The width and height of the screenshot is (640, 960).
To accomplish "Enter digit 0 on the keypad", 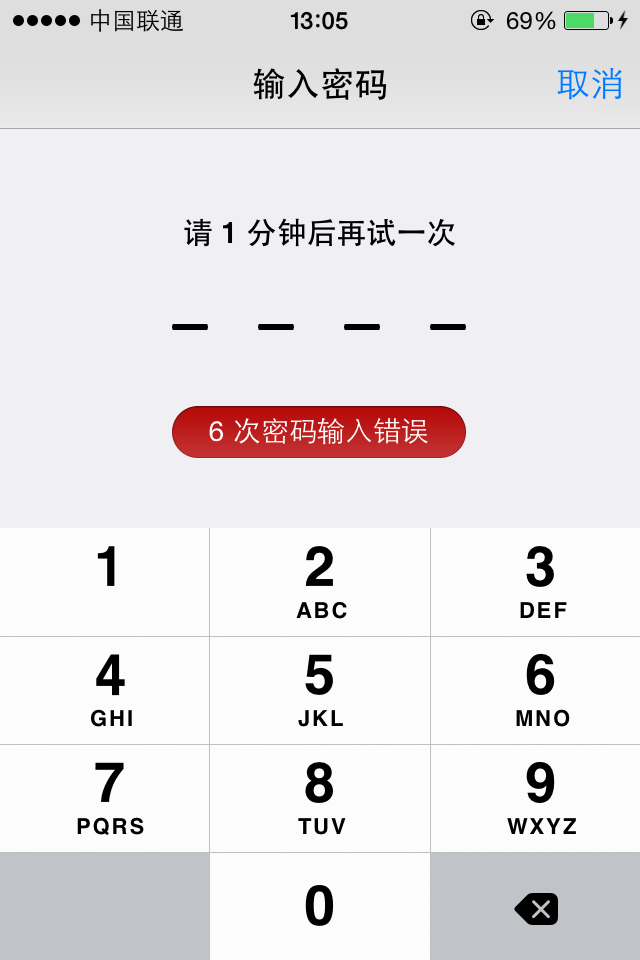I will 320,906.
